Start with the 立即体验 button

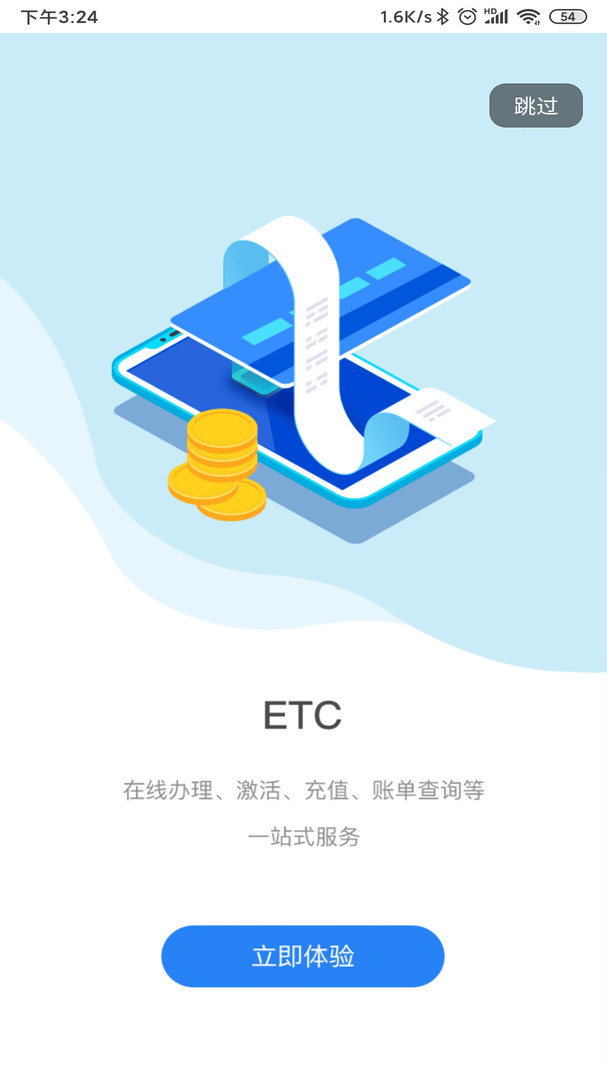pyautogui.click(x=303, y=956)
